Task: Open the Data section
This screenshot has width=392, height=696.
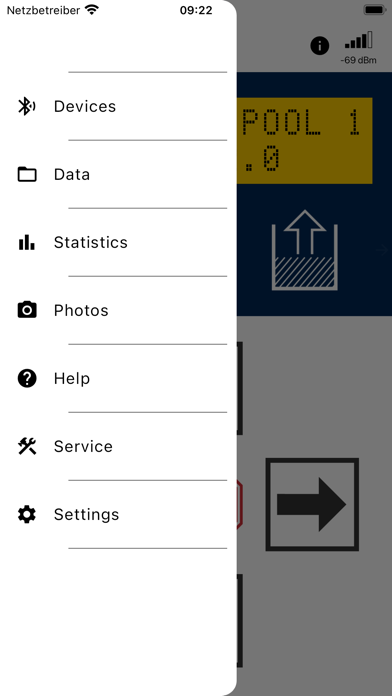Action: (x=118, y=174)
